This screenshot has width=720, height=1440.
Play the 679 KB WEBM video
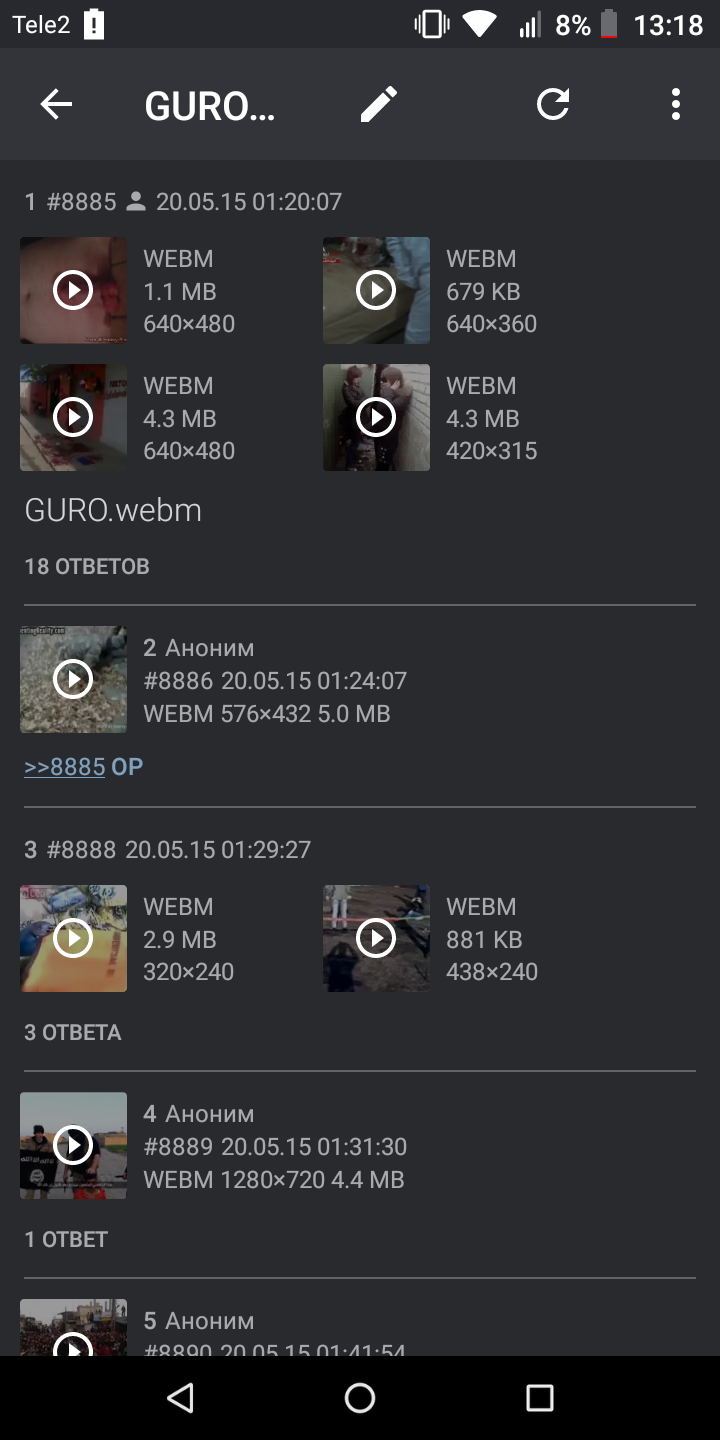(x=376, y=290)
